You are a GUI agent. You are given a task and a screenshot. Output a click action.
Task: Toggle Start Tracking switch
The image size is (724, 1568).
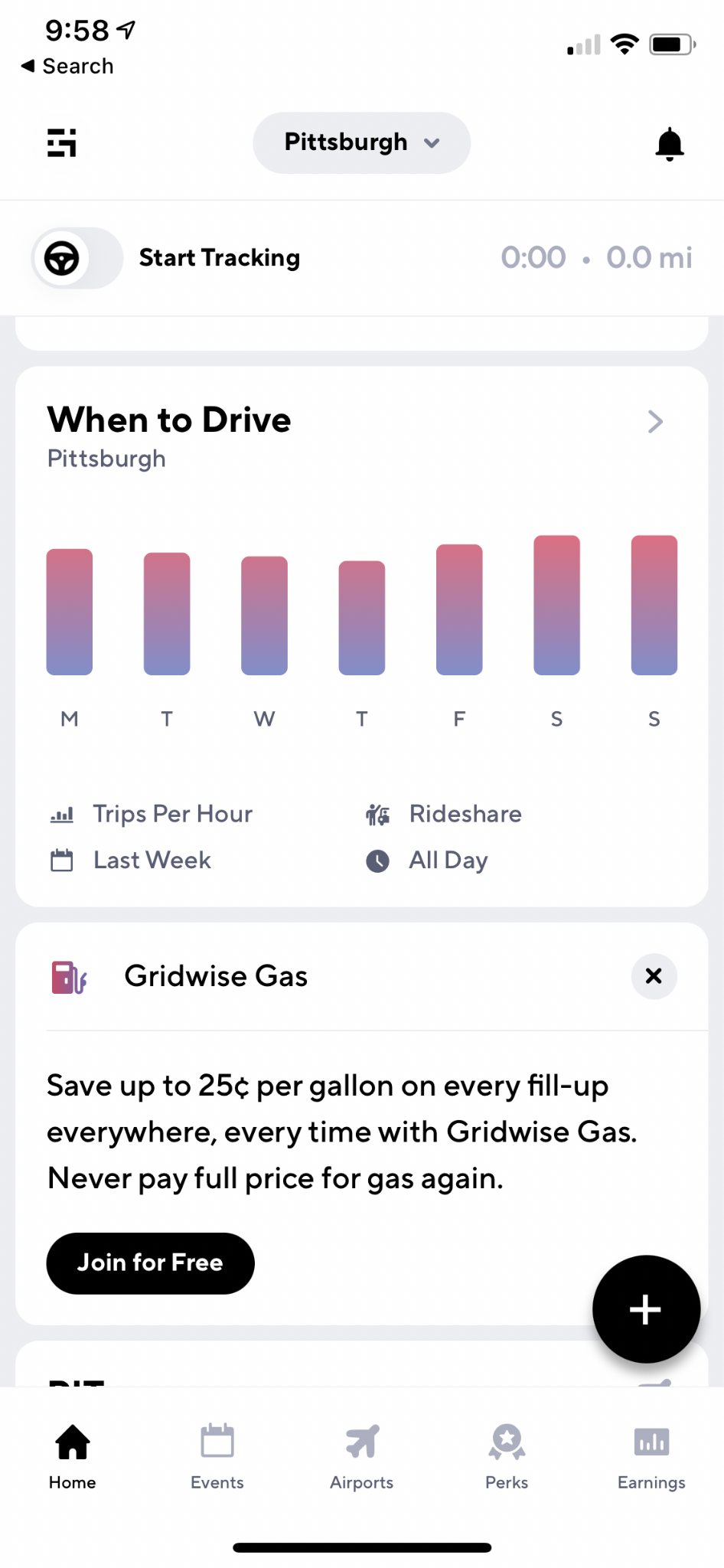coord(77,258)
